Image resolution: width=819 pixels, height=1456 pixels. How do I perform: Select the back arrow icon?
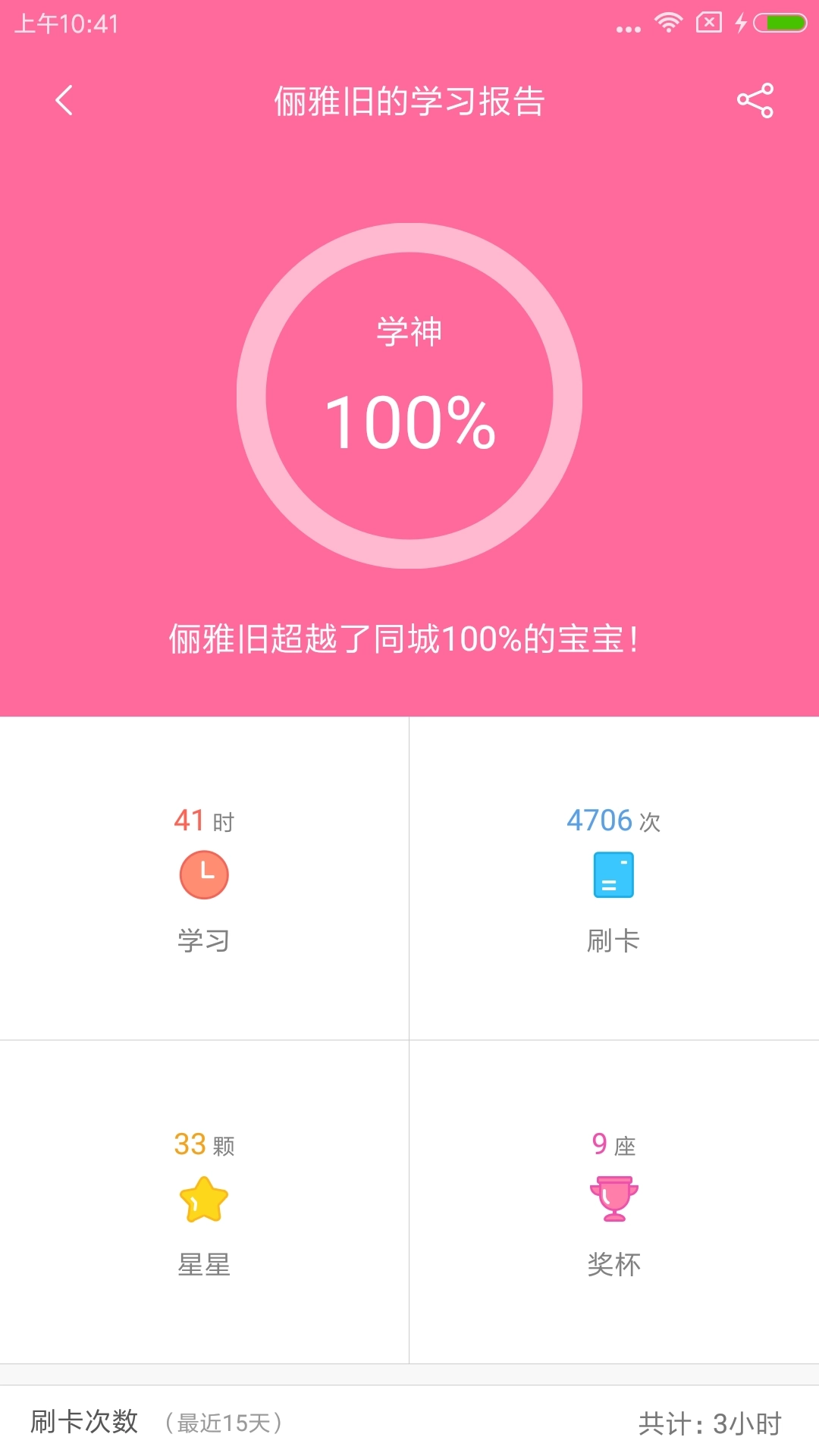pos(64,101)
